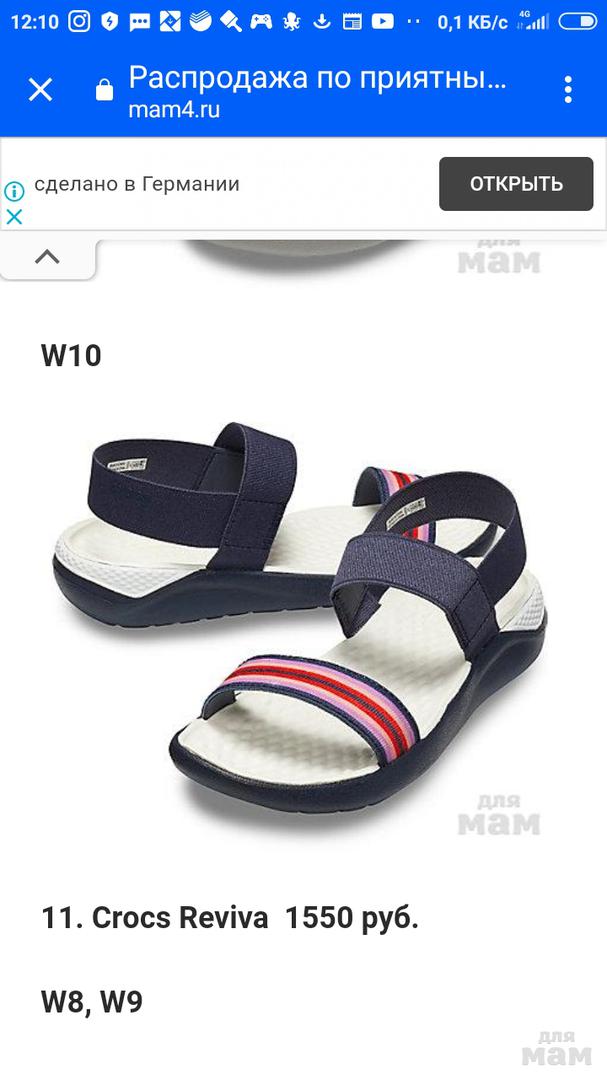This screenshot has height=1080, width=607.
Task: Close the mam4.ru browser tab
Action: point(40,91)
